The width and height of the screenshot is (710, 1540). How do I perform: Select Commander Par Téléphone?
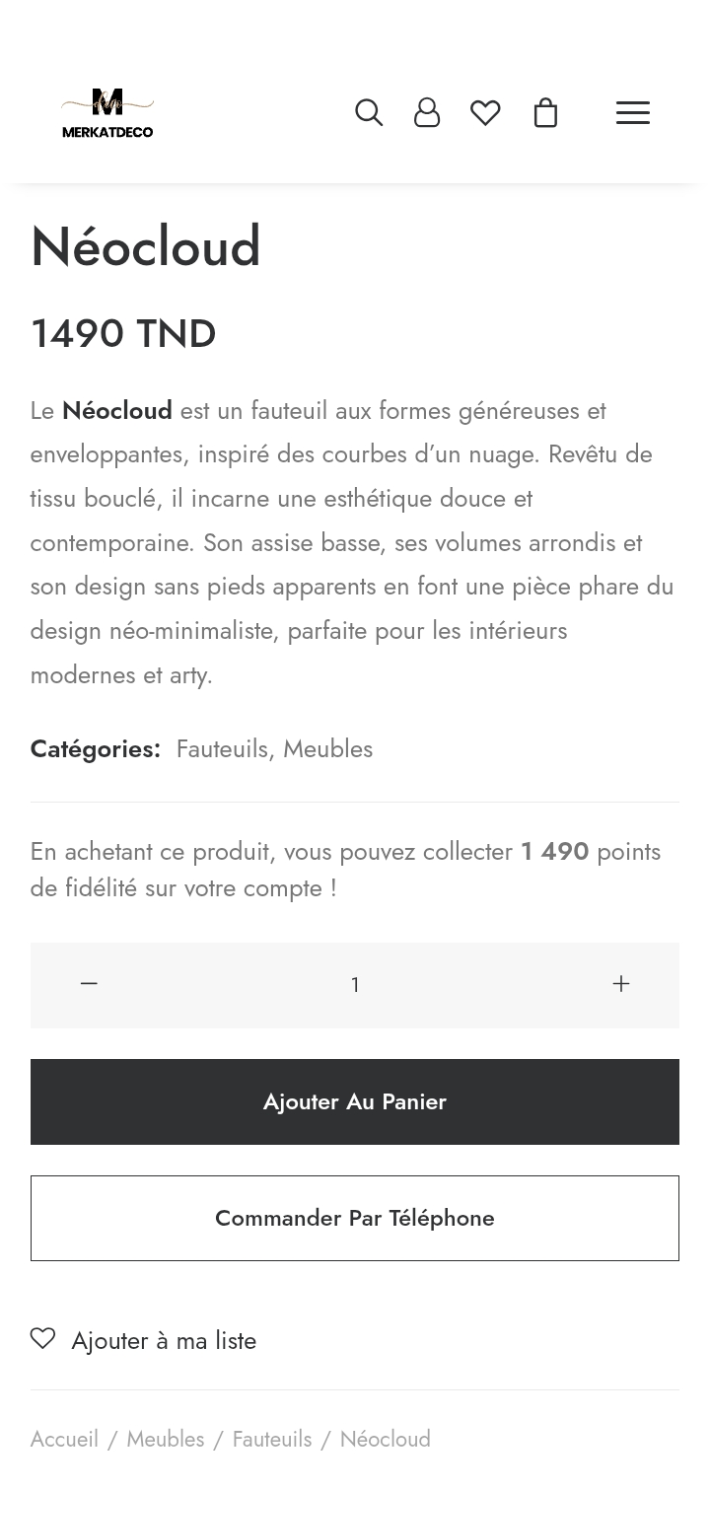(355, 1218)
